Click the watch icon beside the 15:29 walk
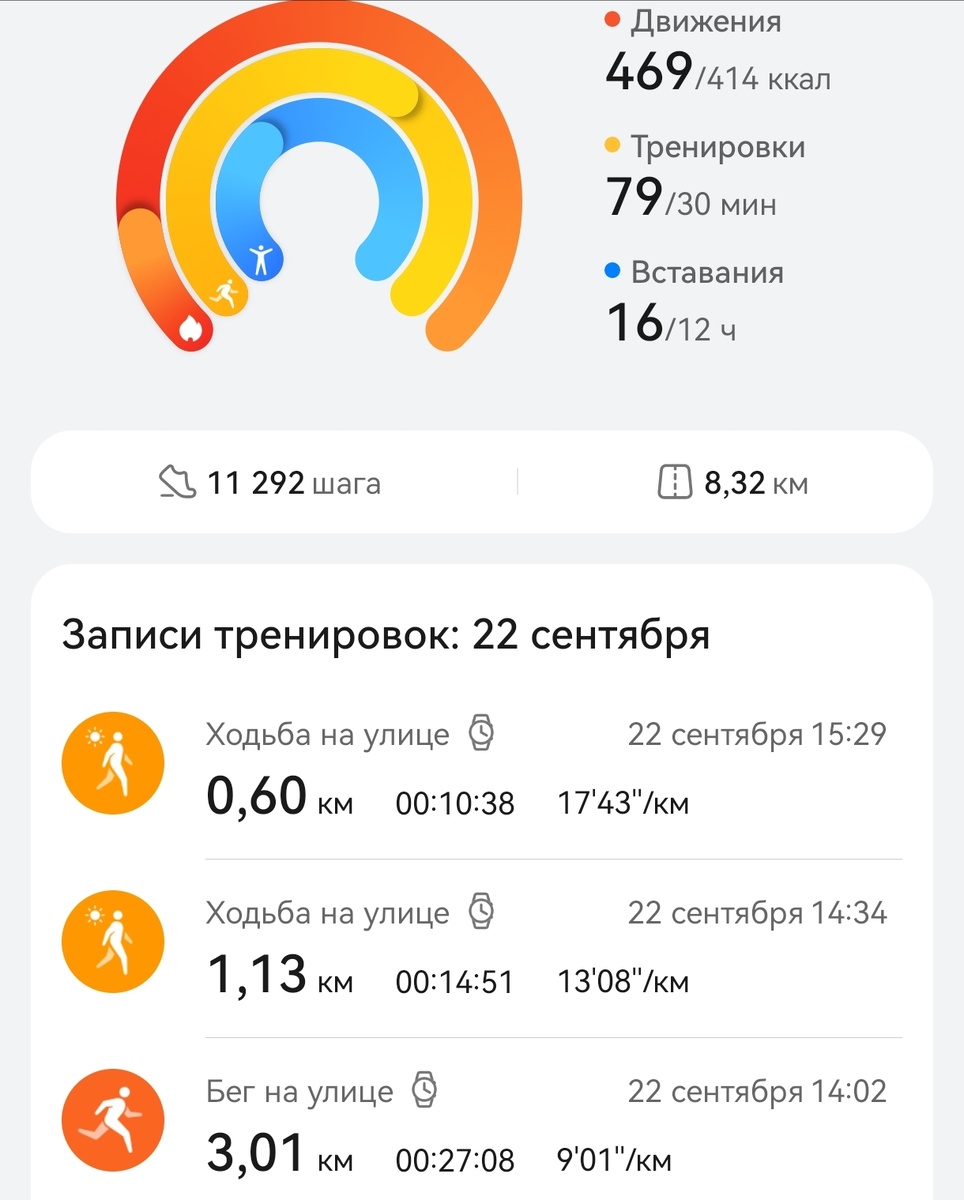Image resolution: width=964 pixels, height=1200 pixels. click(483, 733)
